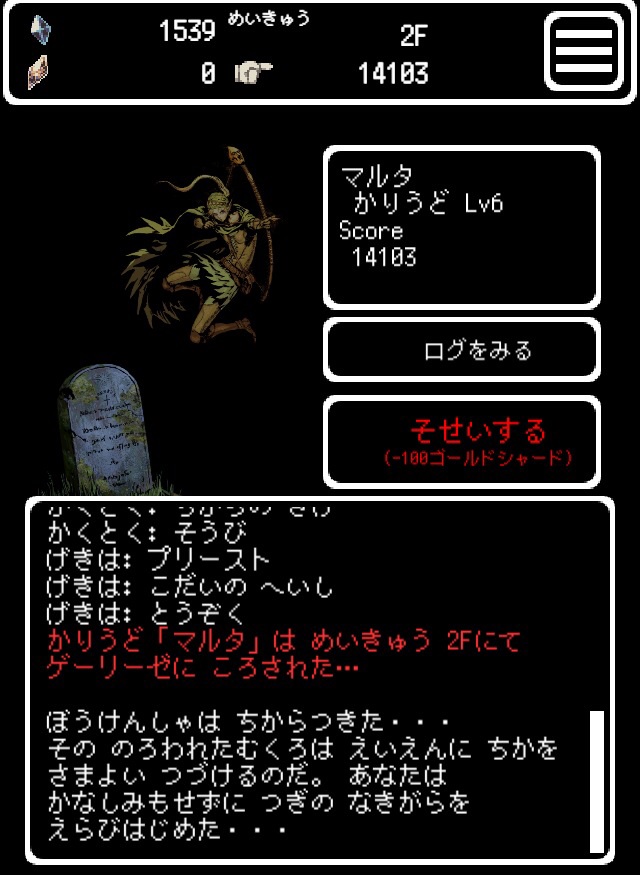Tap the ログをみる button

(462, 350)
